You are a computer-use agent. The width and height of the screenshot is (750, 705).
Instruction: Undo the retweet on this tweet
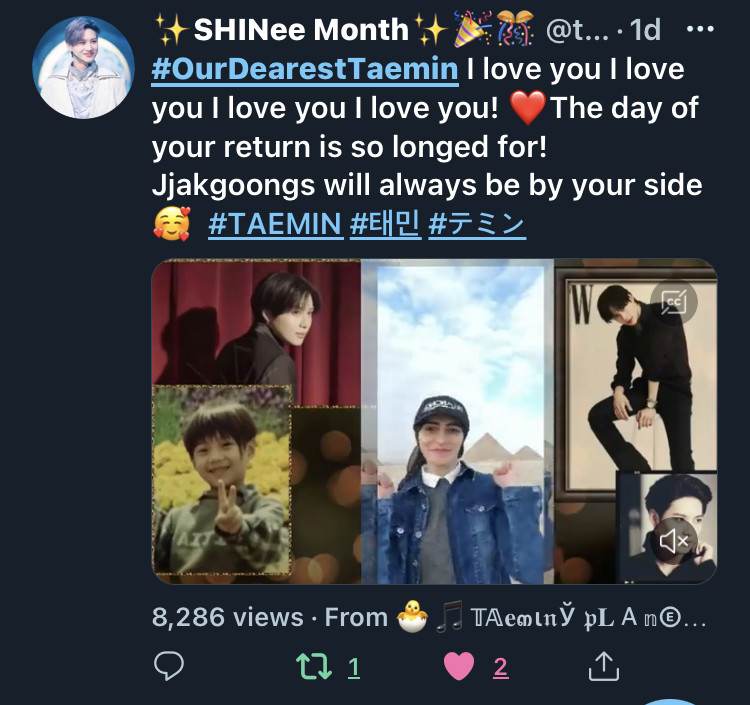pyautogui.click(x=315, y=667)
